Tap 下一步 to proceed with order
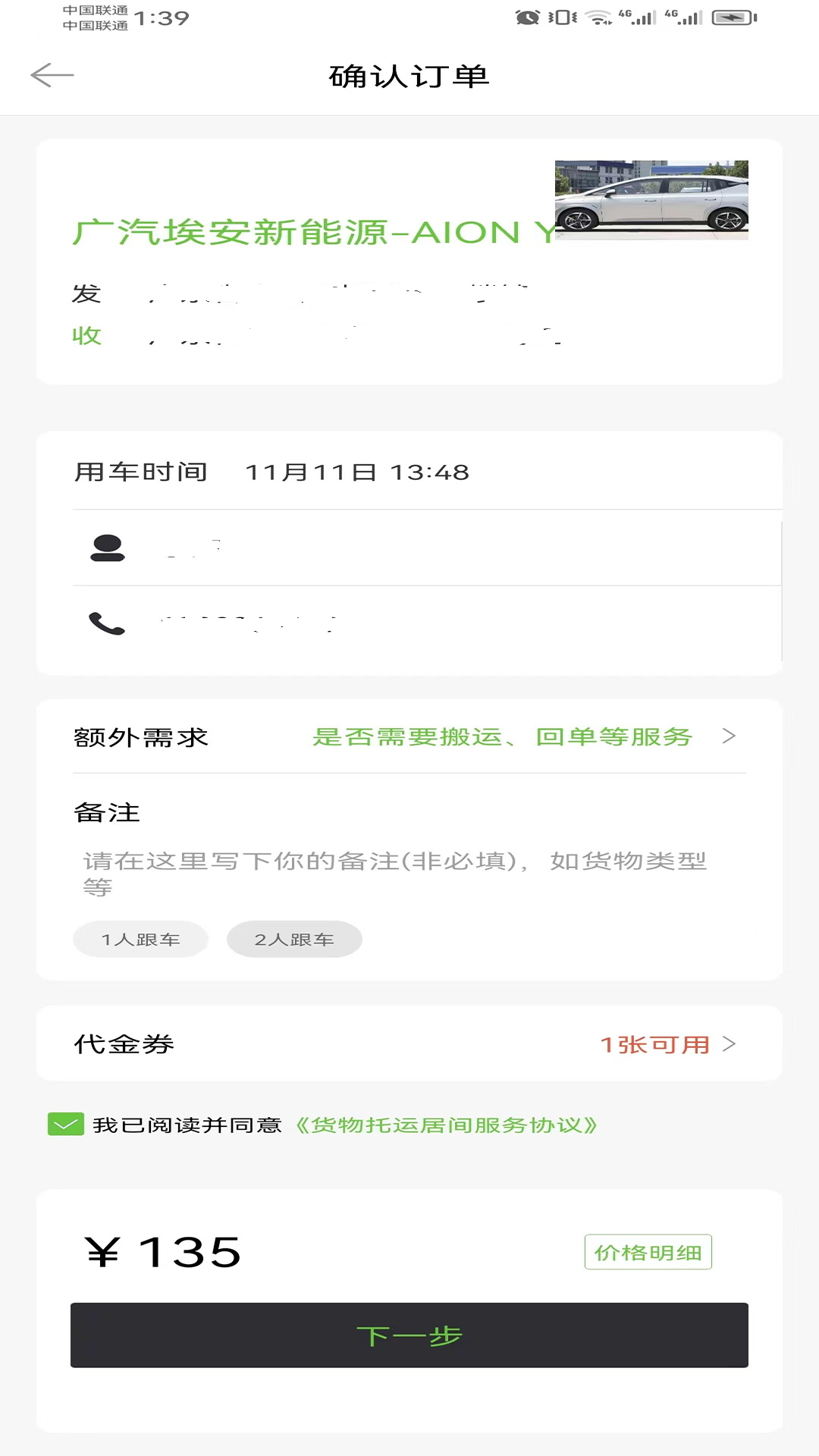 409,1336
